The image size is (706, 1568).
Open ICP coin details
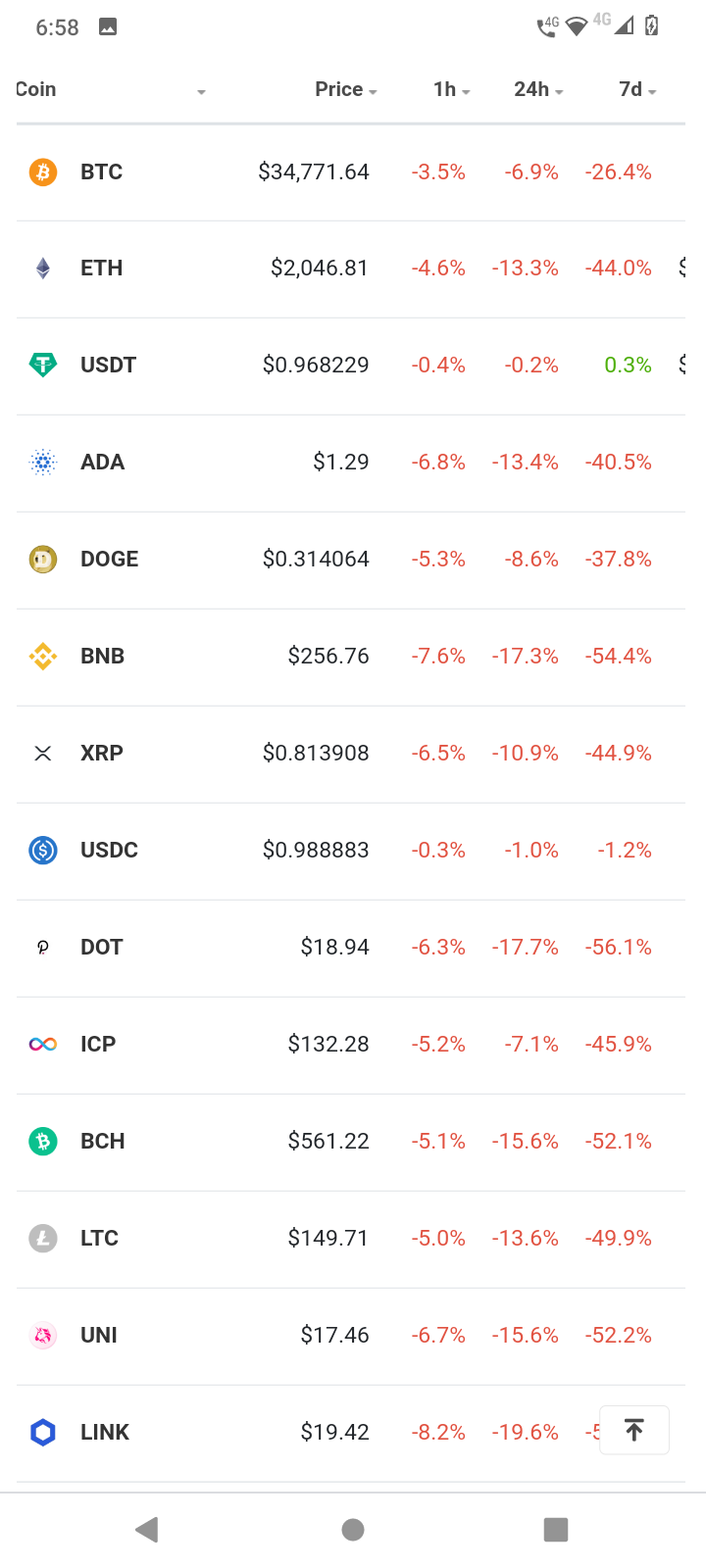click(351, 1045)
